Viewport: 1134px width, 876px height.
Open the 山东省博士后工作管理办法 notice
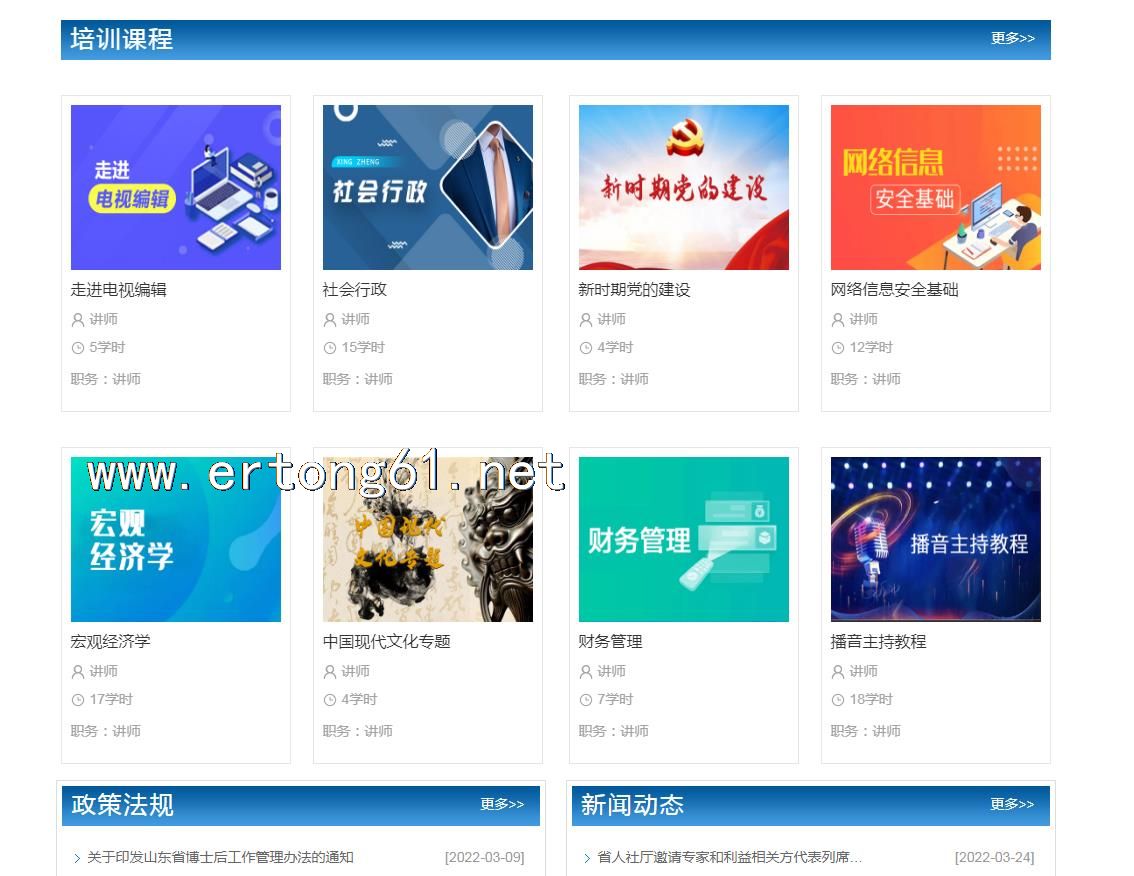click(220, 857)
